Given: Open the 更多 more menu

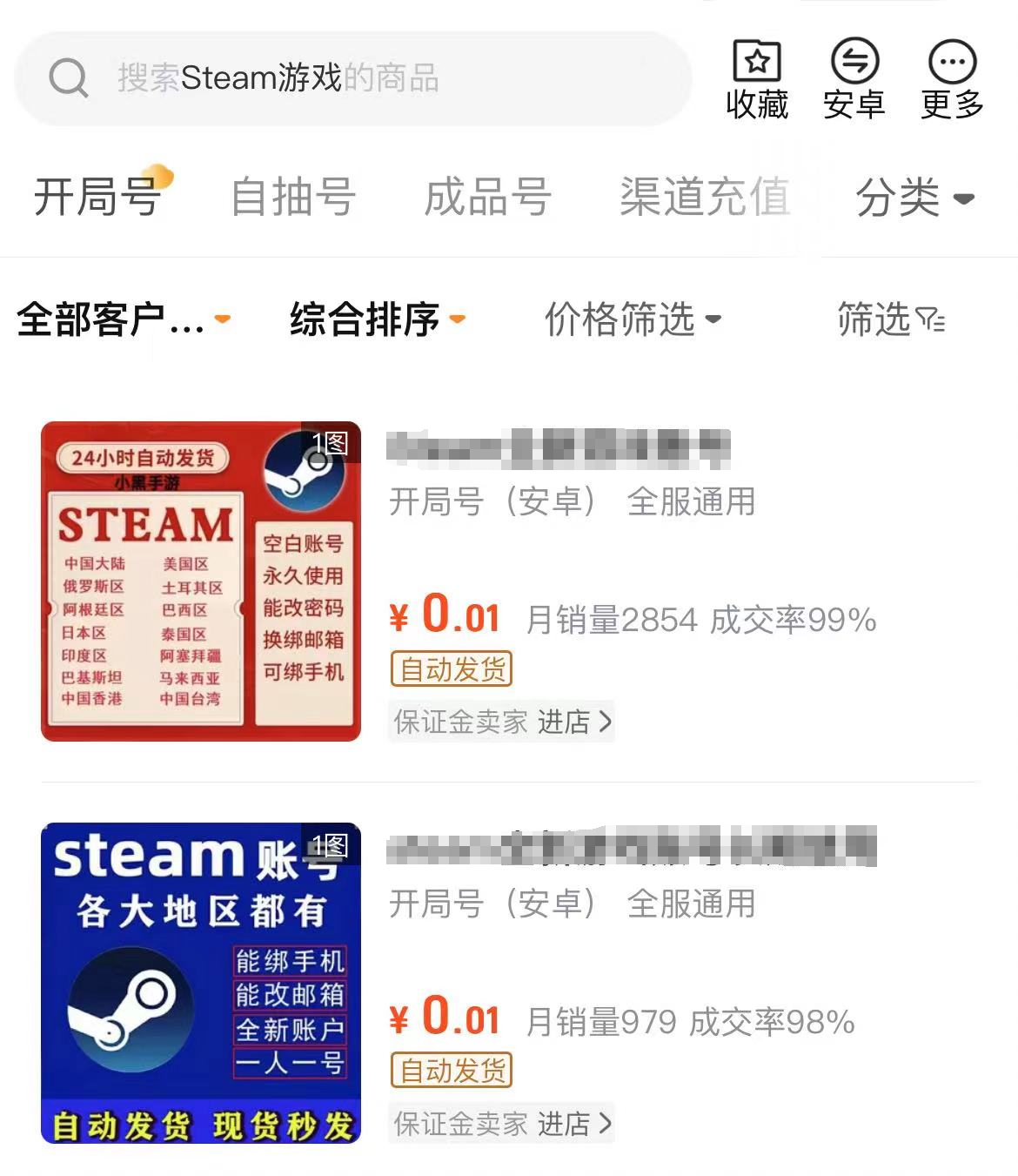Looking at the screenshot, I should pyautogui.click(x=952, y=78).
